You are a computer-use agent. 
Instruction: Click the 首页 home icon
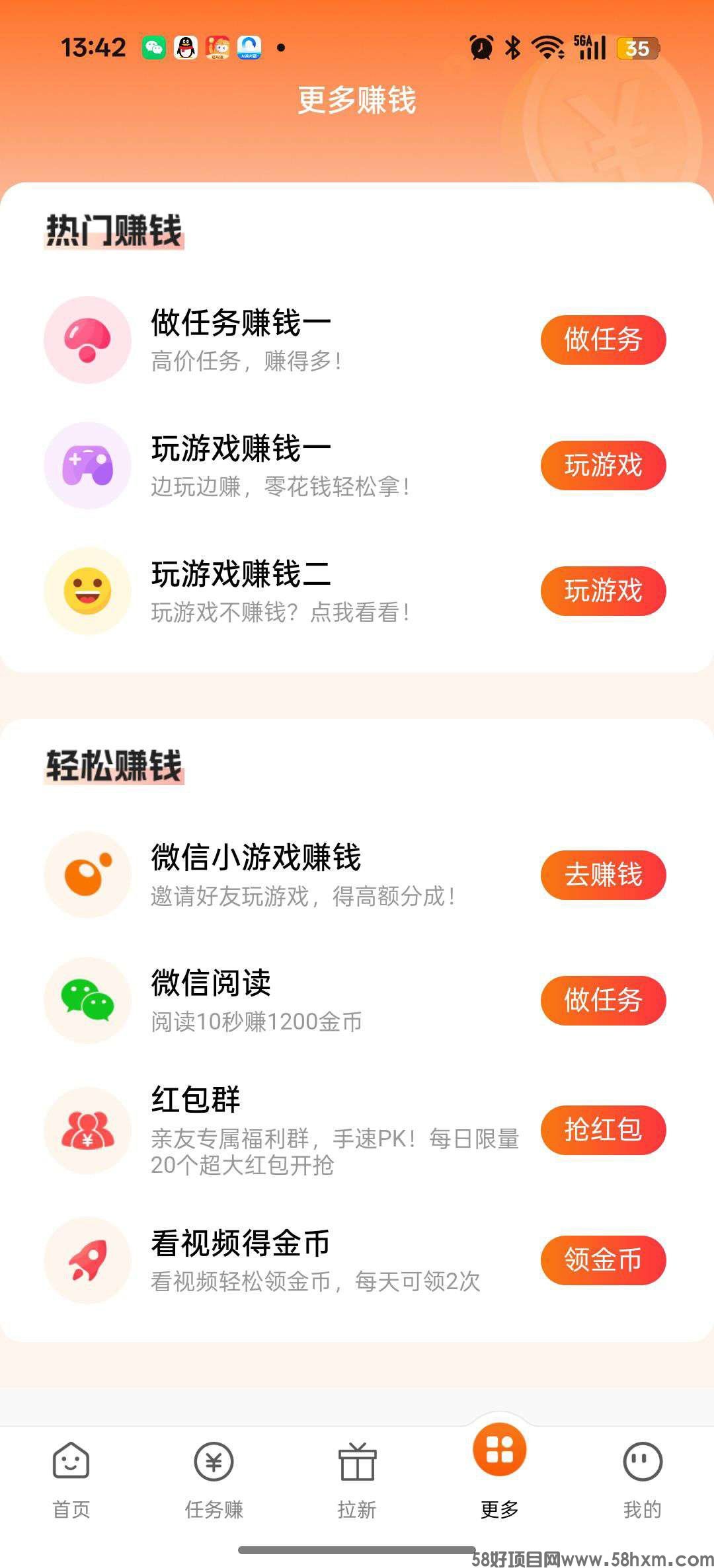point(71,1462)
